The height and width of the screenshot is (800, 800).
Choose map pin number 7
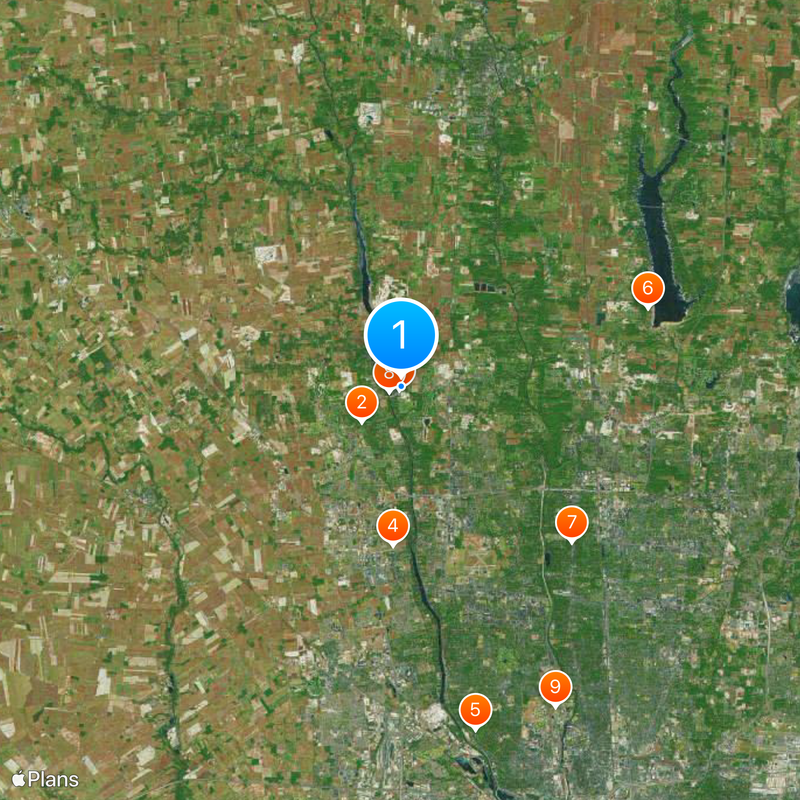point(571,522)
